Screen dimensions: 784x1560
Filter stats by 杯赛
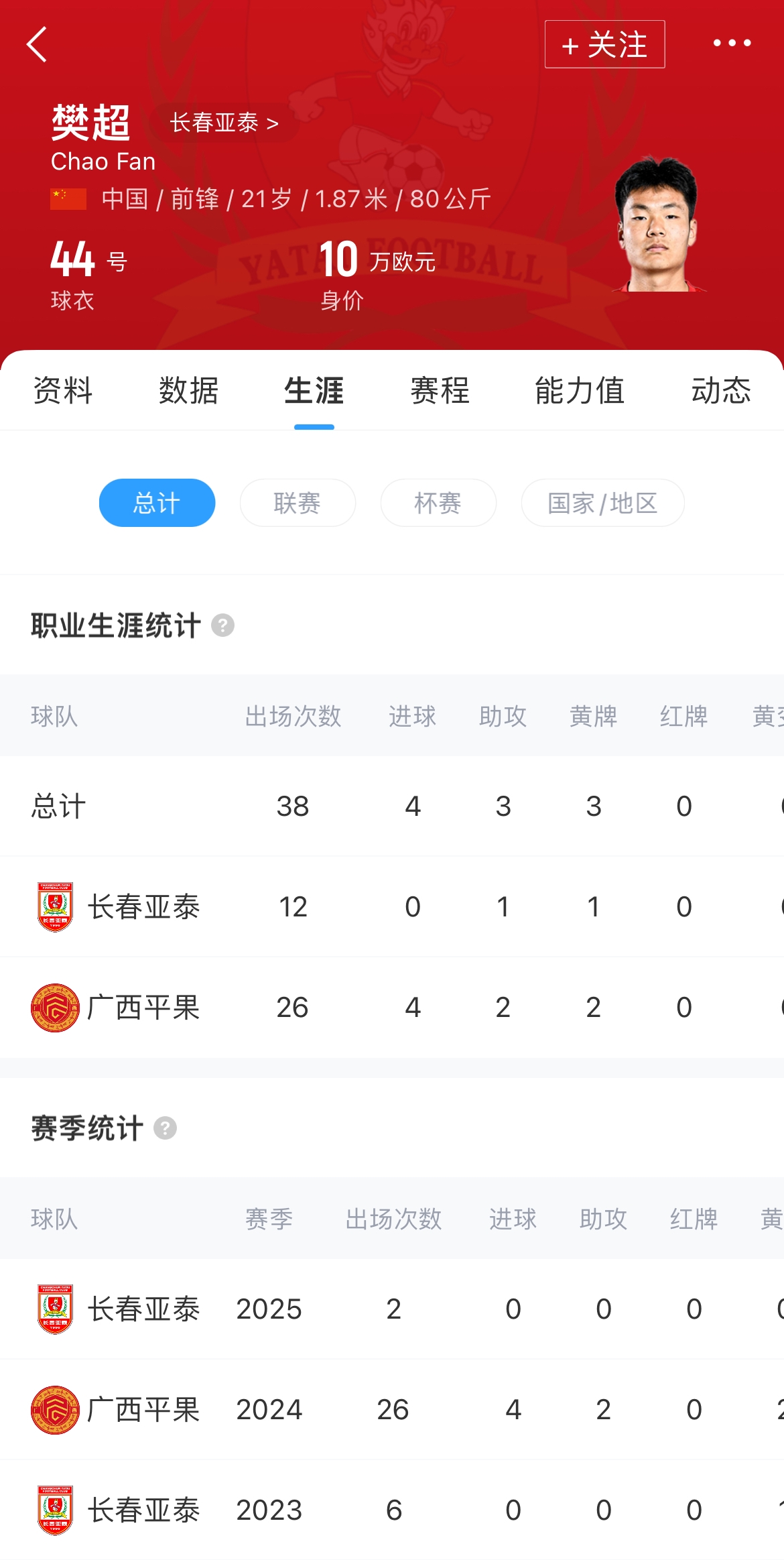(438, 503)
